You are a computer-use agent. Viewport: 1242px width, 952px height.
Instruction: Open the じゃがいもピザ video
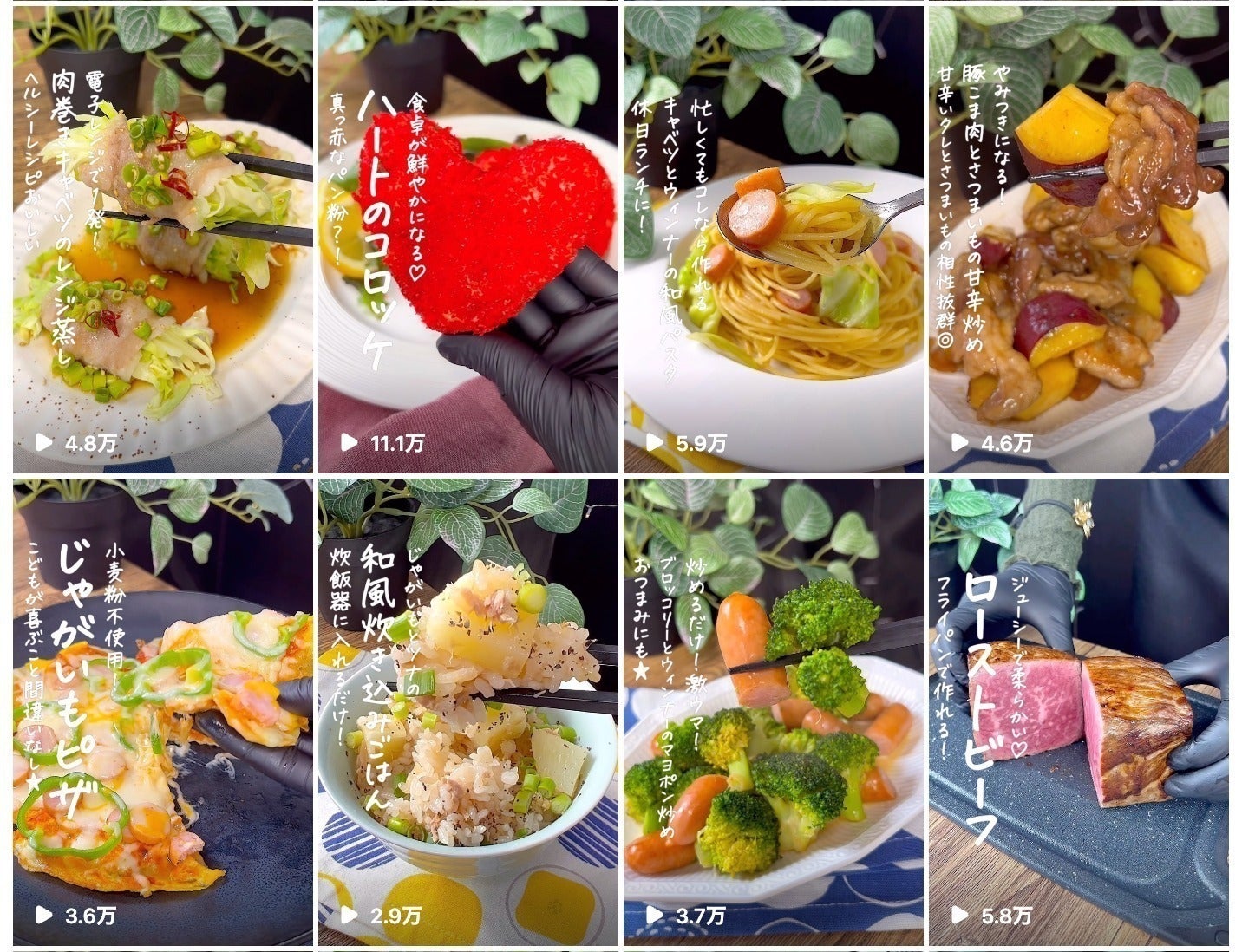pos(163,711)
